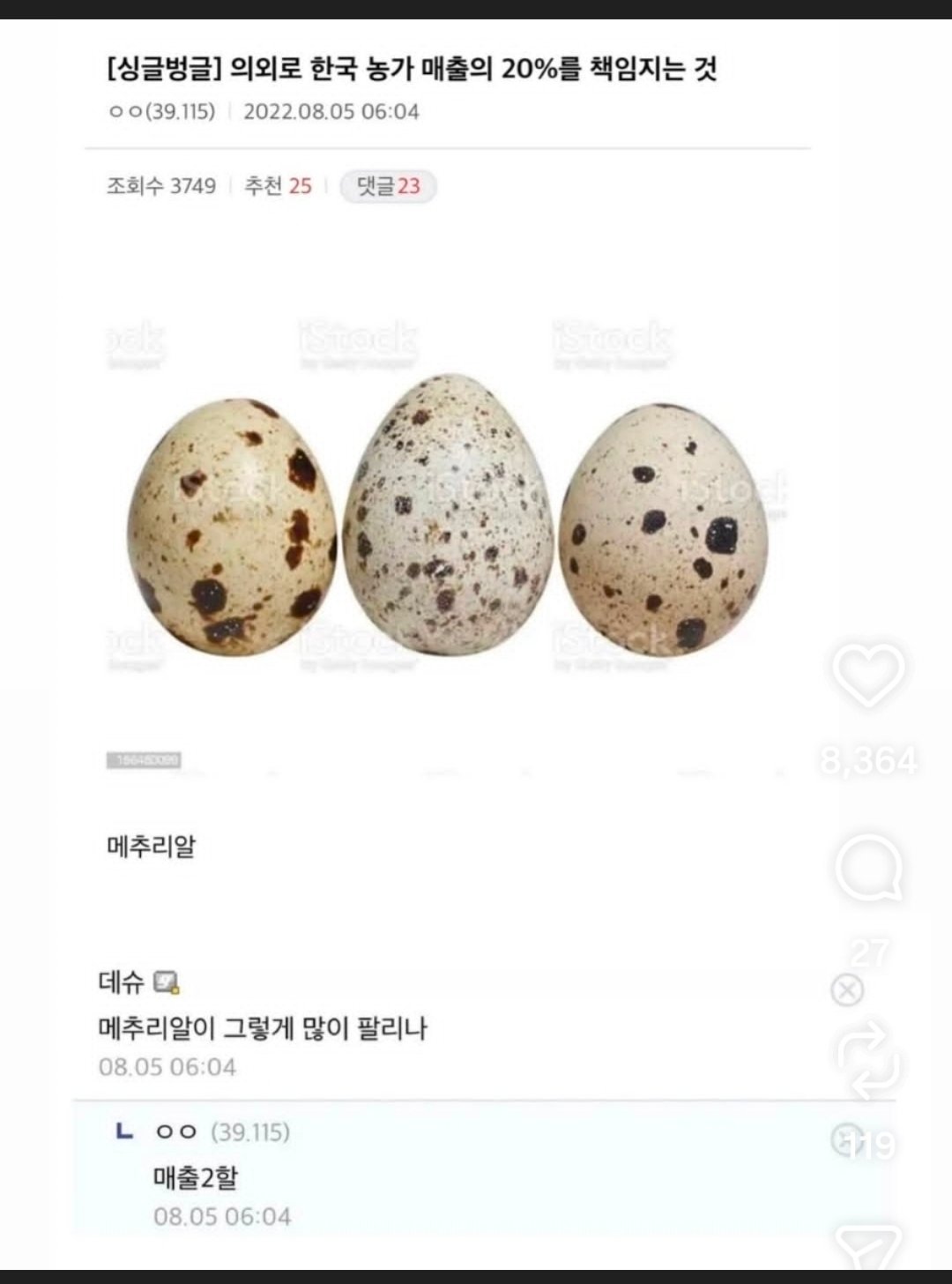The height and width of the screenshot is (1284, 952).
Task: Open the comments speech bubble
Action: point(868,869)
